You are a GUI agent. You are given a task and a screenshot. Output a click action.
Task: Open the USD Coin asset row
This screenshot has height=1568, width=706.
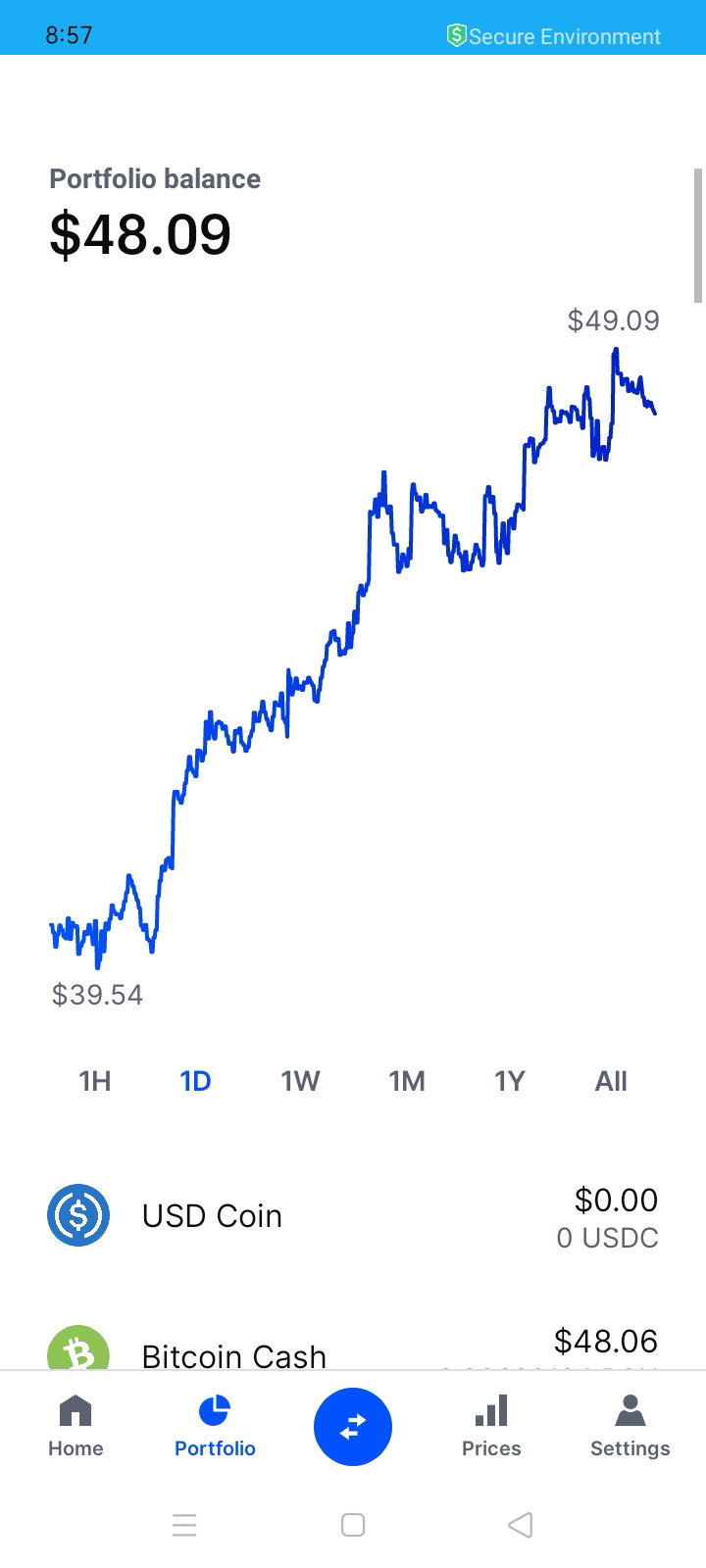353,1216
